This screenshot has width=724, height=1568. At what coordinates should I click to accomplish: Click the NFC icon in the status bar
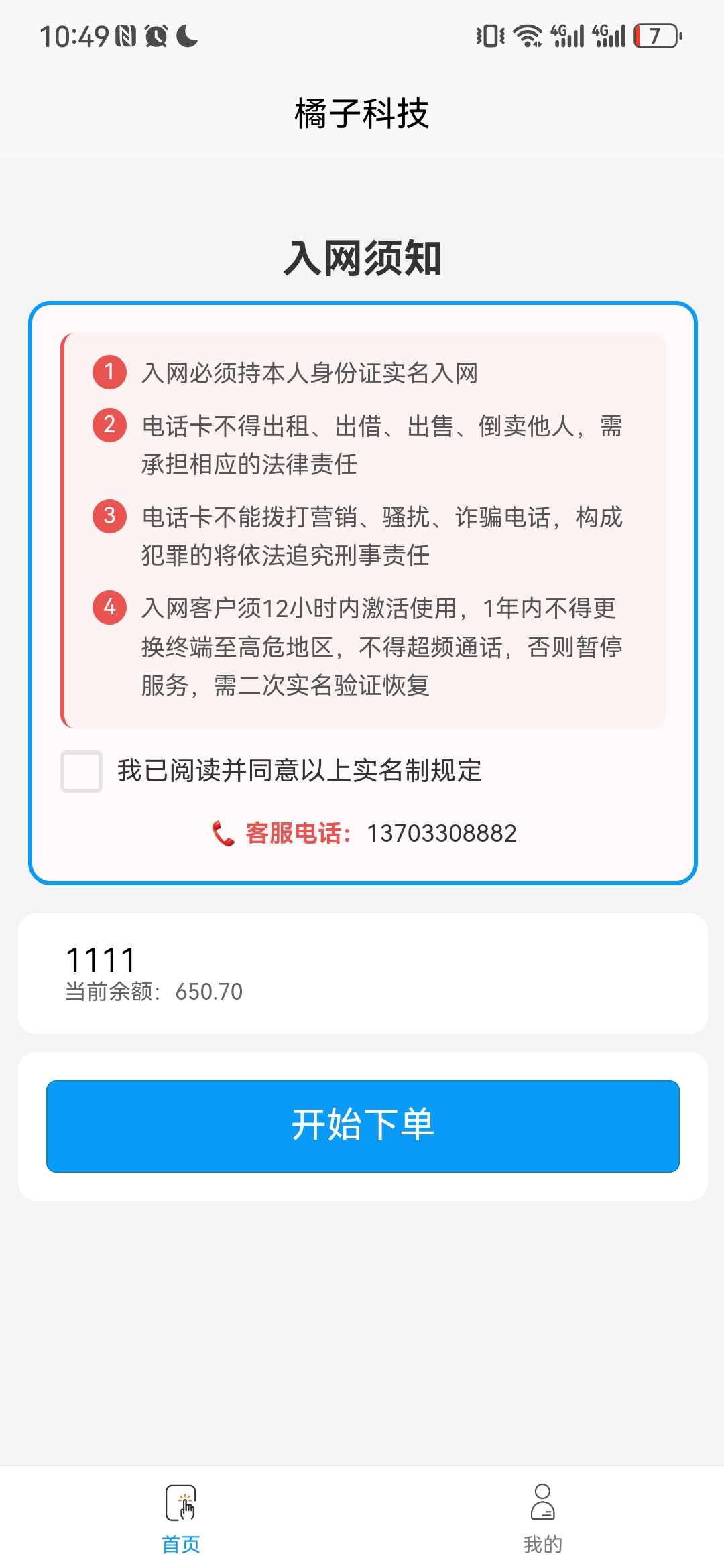(x=124, y=37)
